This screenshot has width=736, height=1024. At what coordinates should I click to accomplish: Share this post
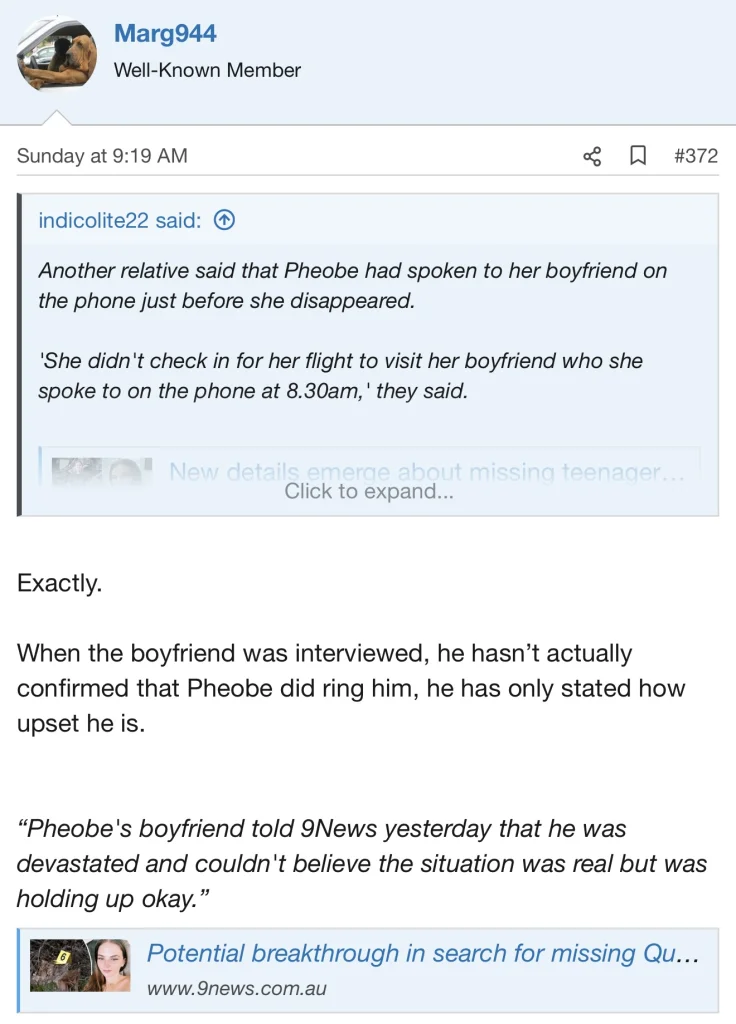tap(592, 156)
